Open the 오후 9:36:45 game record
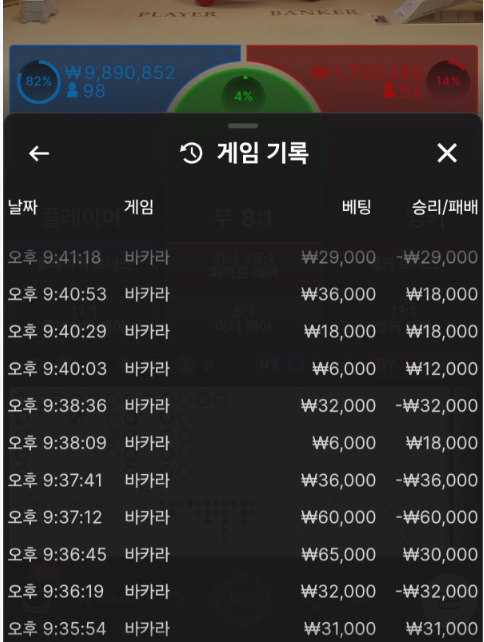The image size is (484, 642). coord(243,554)
